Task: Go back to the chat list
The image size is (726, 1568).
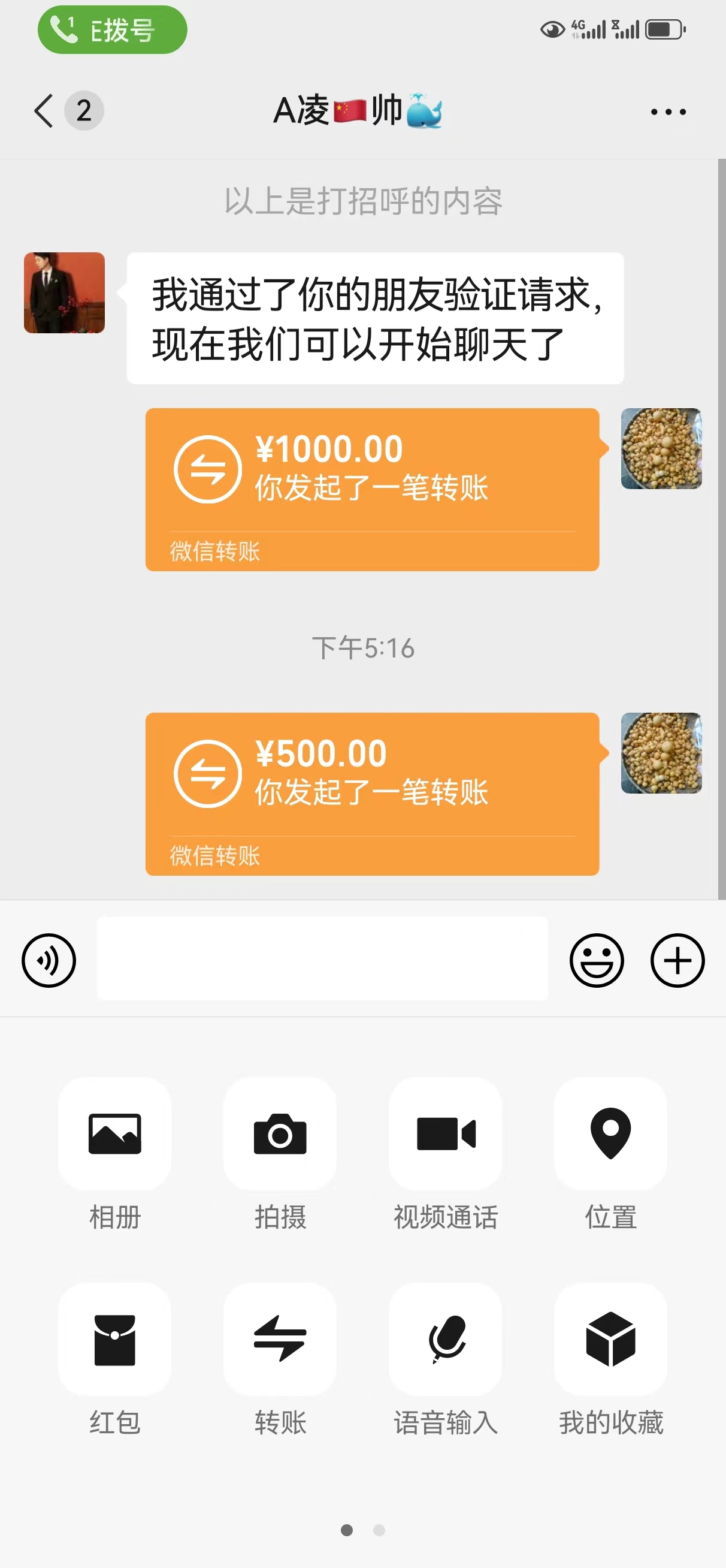Action: point(44,111)
